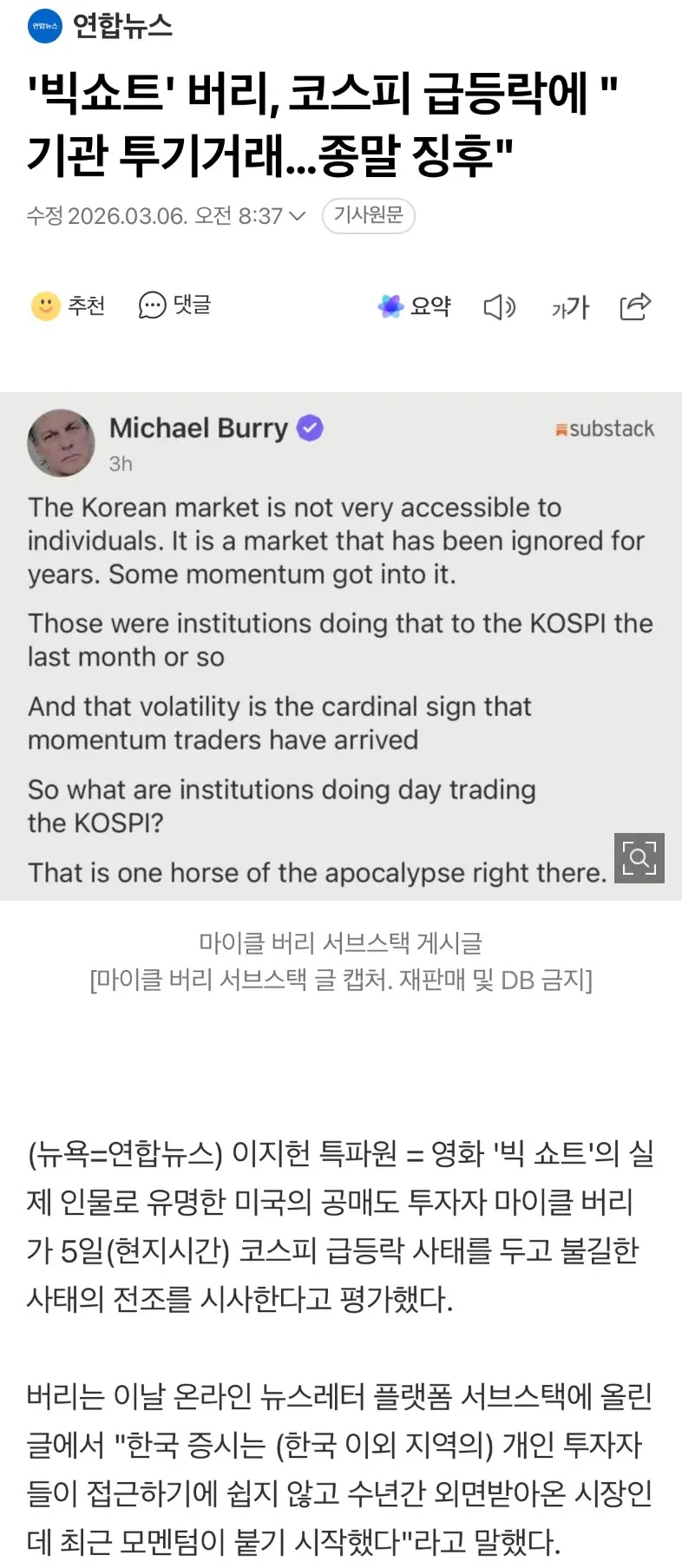Enlarge the Michael Burry post image
The width and height of the screenshot is (682, 1568).
[639, 857]
